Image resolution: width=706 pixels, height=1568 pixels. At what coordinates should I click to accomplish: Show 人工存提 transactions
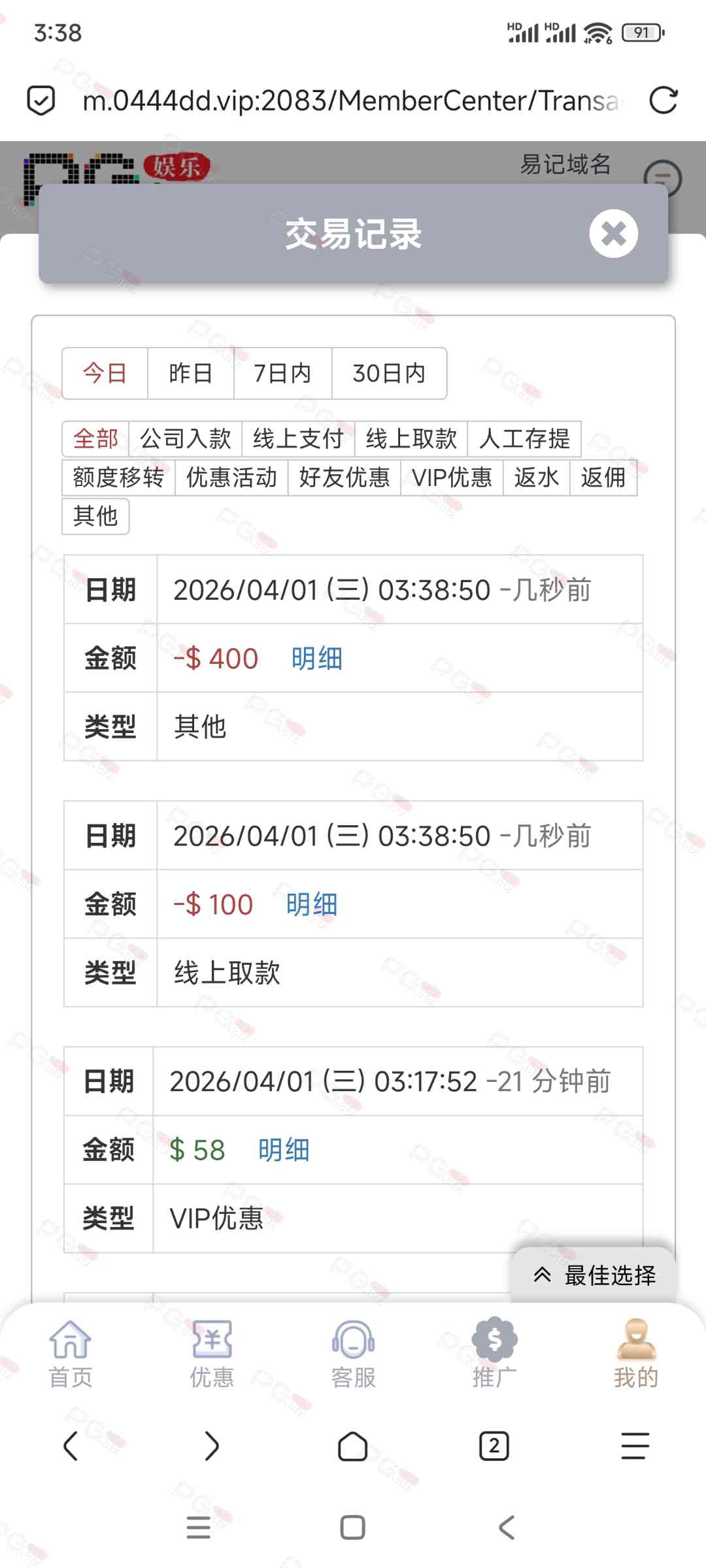(x=524, y=439)
